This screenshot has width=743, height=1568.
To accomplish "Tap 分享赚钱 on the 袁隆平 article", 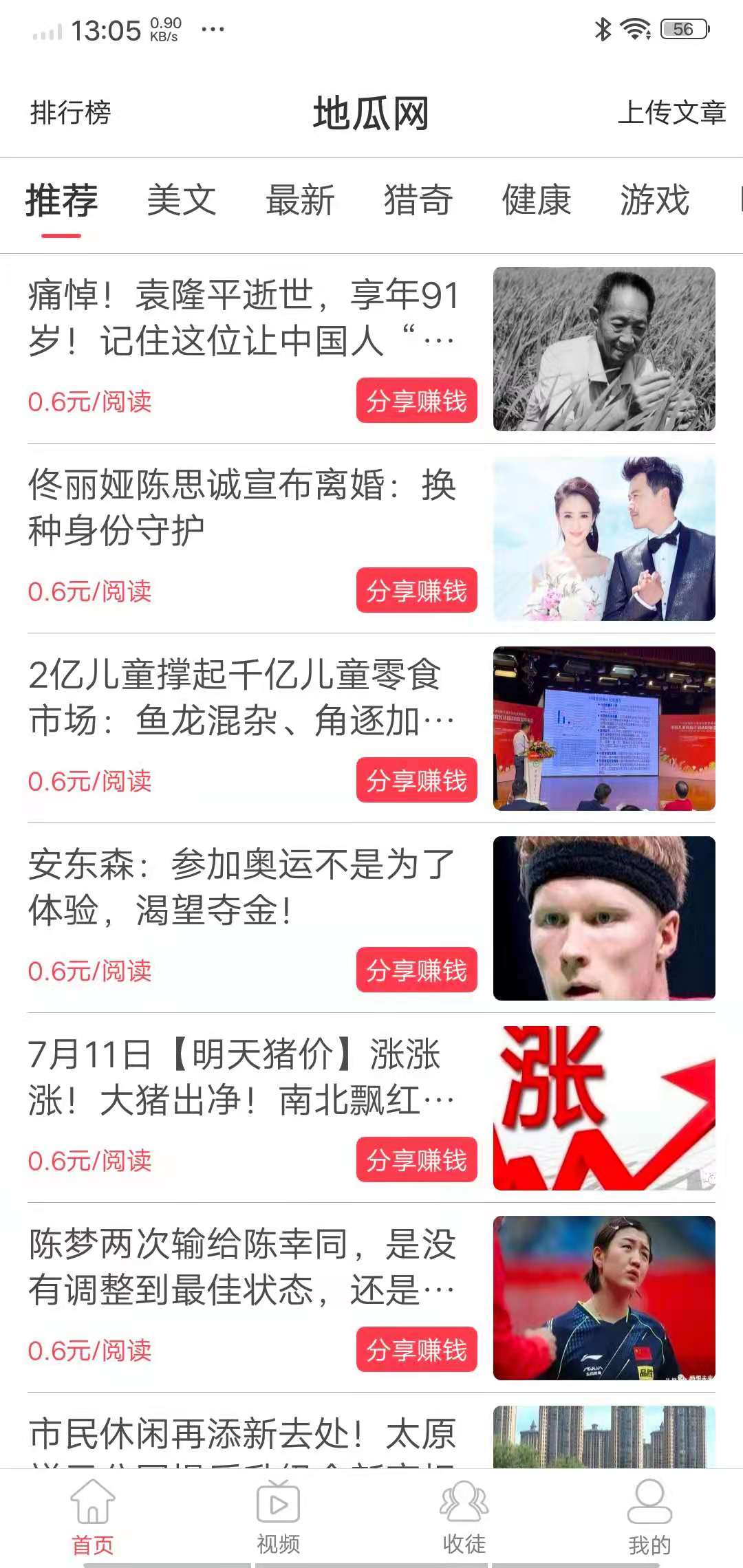I will point(416,401).
